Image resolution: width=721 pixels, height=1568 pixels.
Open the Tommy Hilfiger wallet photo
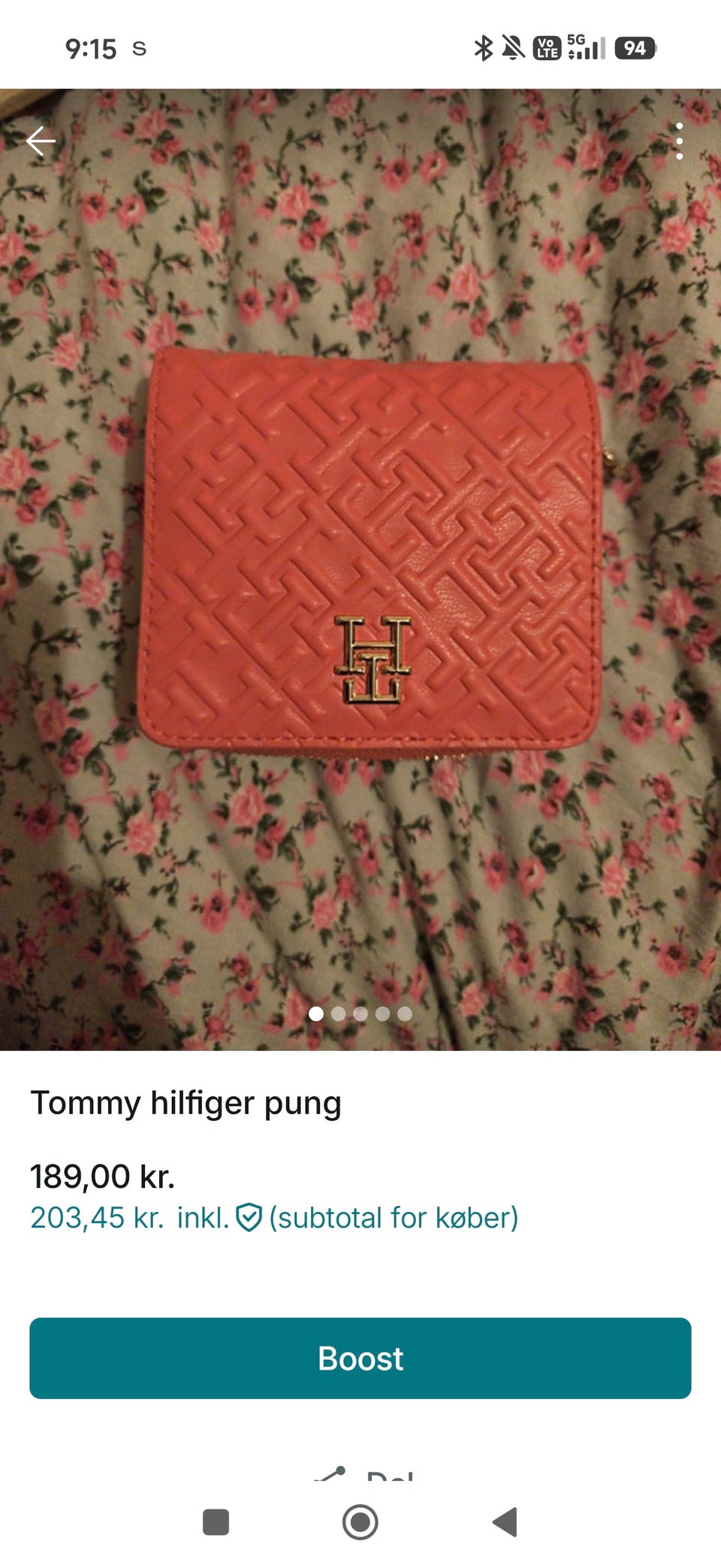tap(360, 569)
